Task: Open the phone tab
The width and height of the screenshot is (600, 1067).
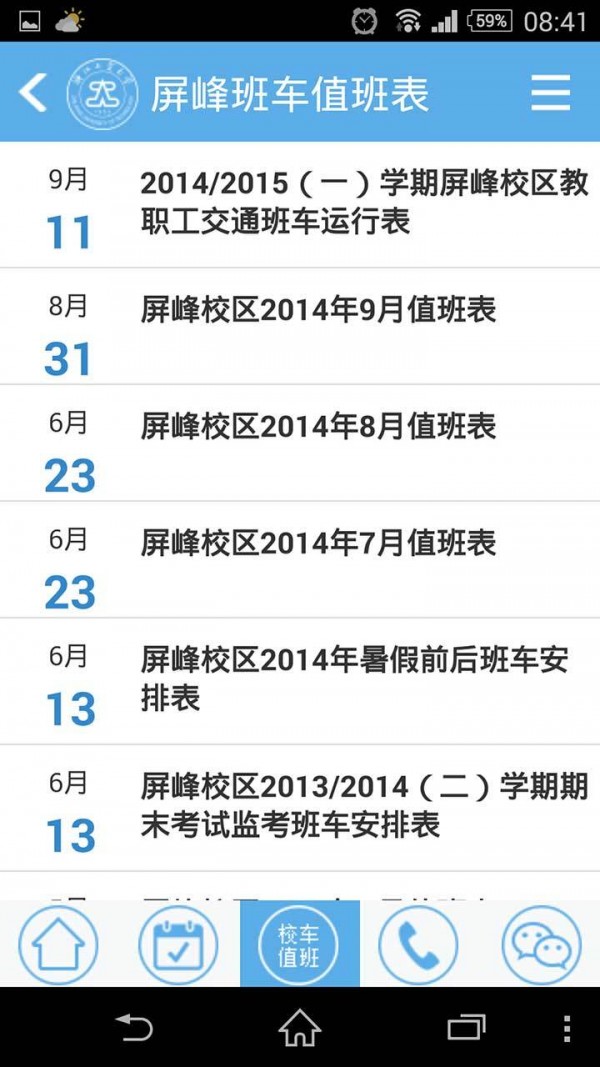Action: coord(418,945)
